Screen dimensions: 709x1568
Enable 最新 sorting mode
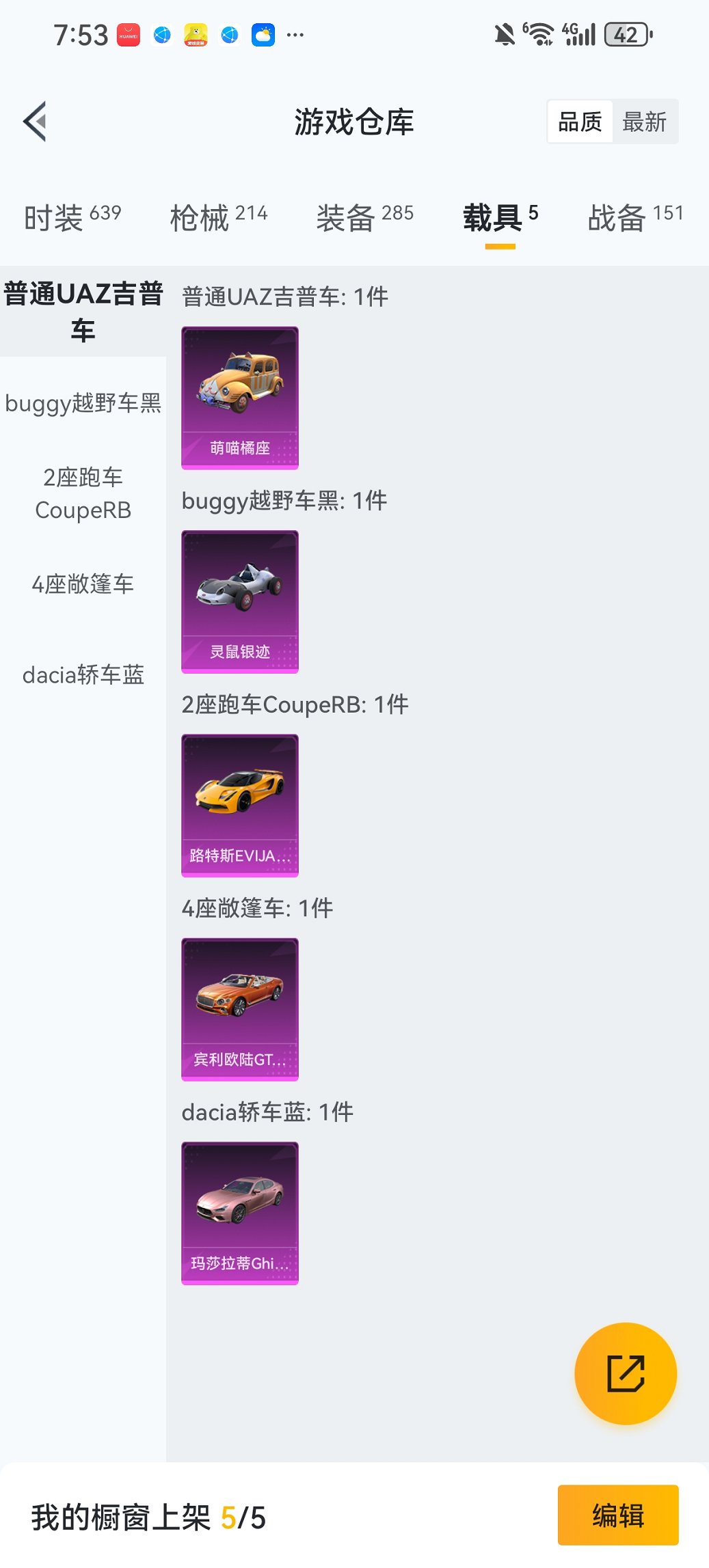645,120
